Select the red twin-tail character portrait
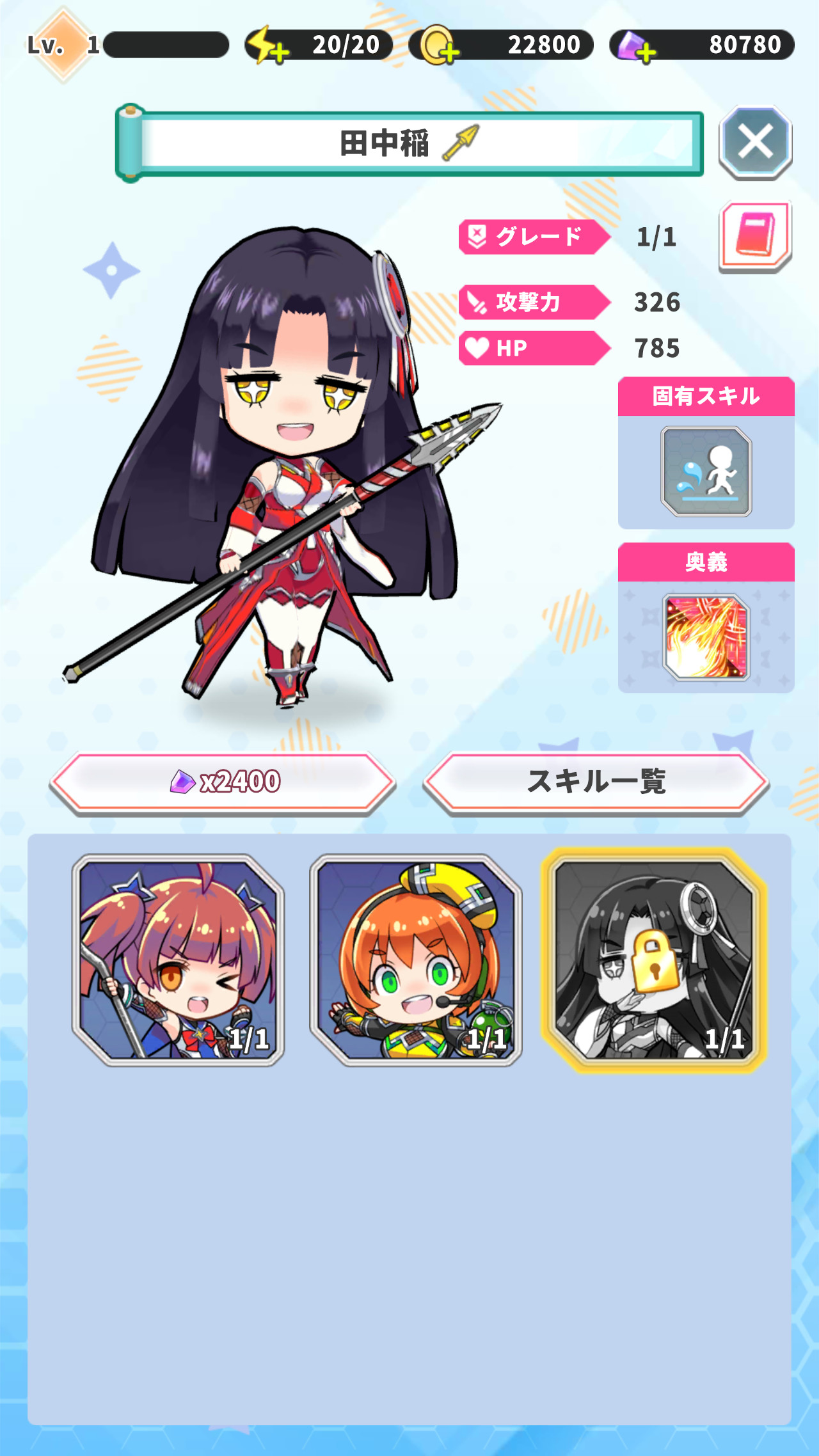Viewport: 819px width, 1456px height. [x=178, y=960]
